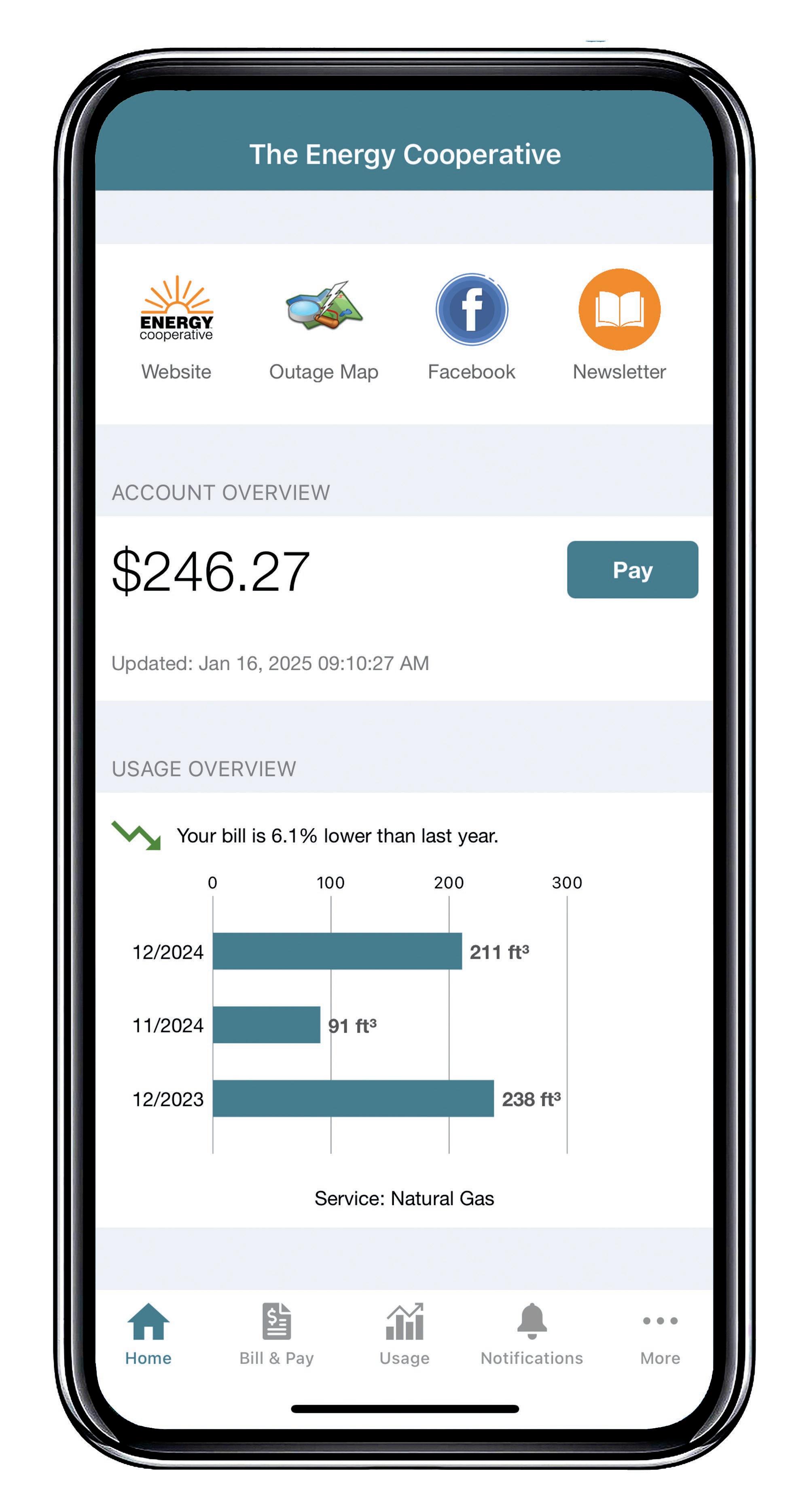Screen dimensions: 809x1512
Task: Open the Facebook page shortcut
Action: [x=472, y=327]
